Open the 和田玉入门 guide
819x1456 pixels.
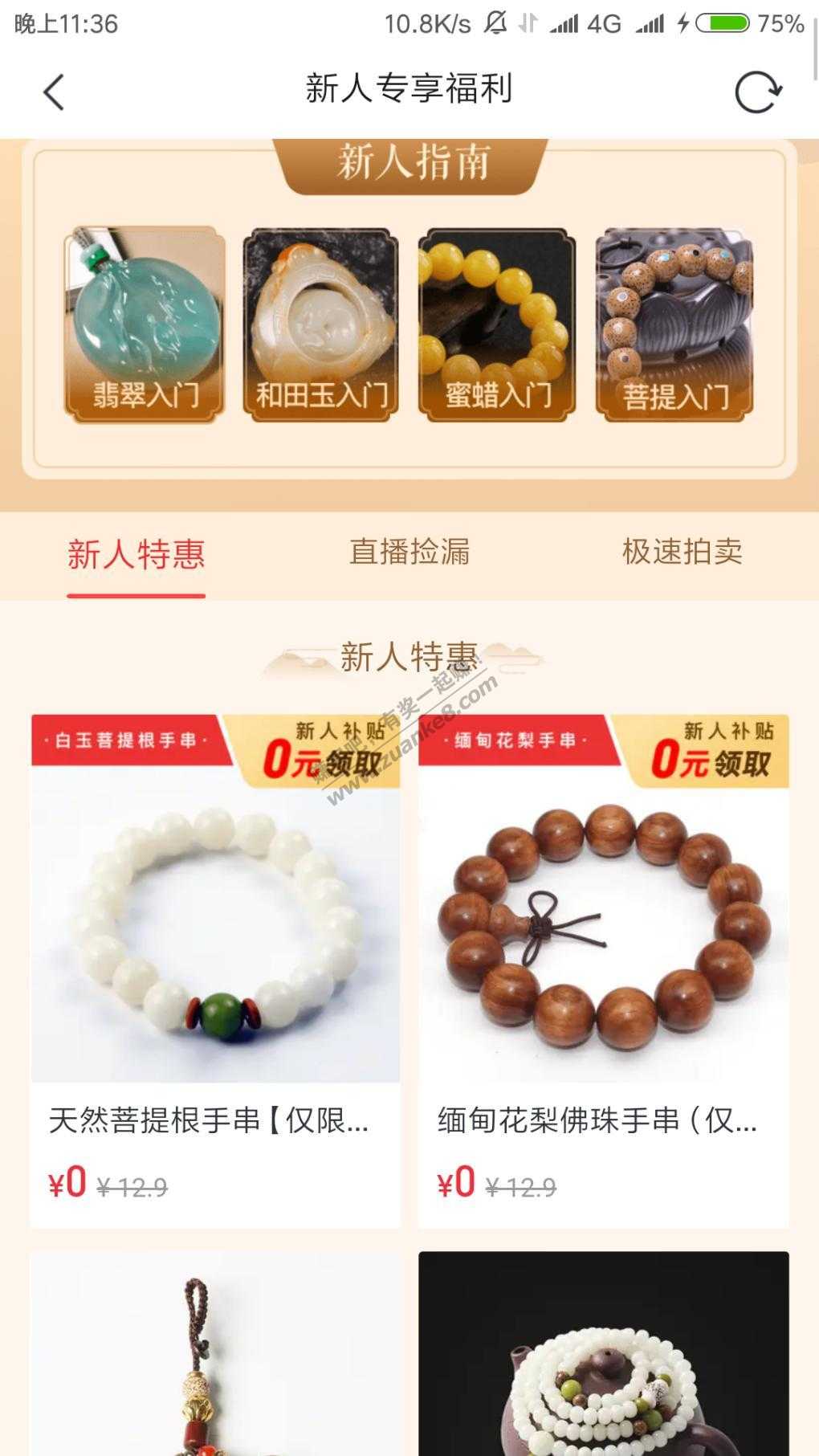point(320,324)
